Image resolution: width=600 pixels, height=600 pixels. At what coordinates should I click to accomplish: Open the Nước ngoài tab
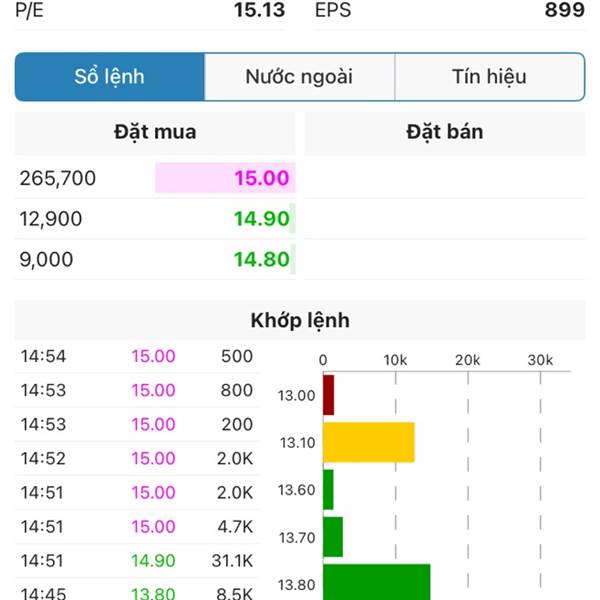299,77
